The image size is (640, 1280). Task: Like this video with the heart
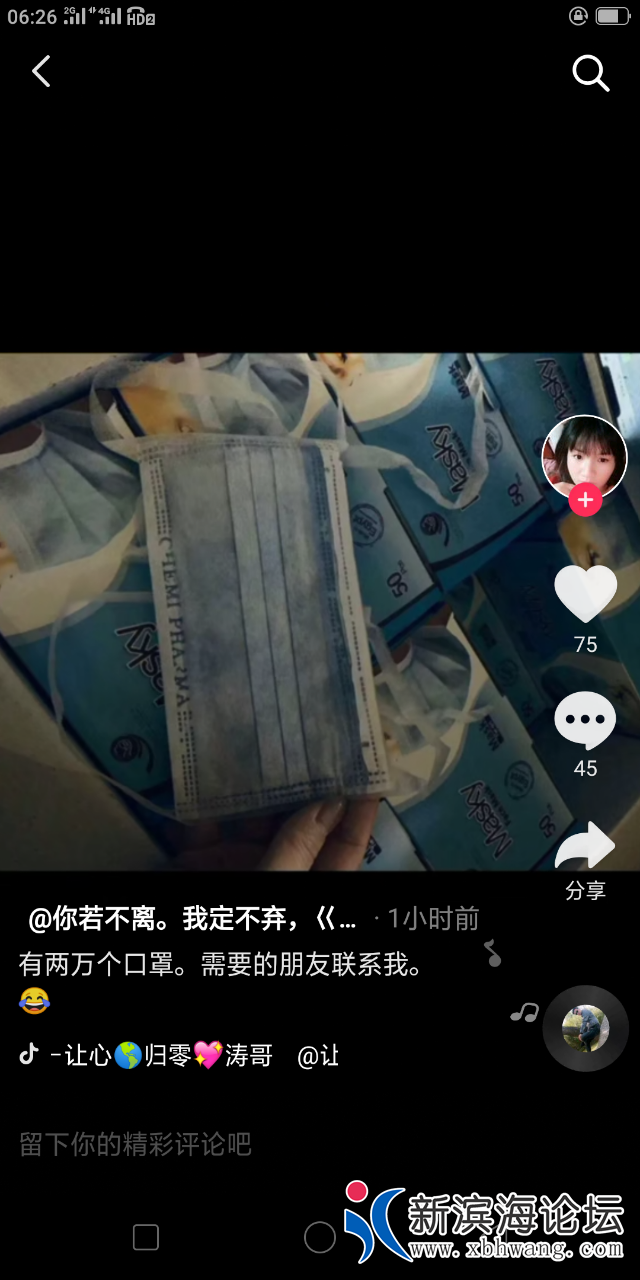pyautogui.click(x=585, y=593)
